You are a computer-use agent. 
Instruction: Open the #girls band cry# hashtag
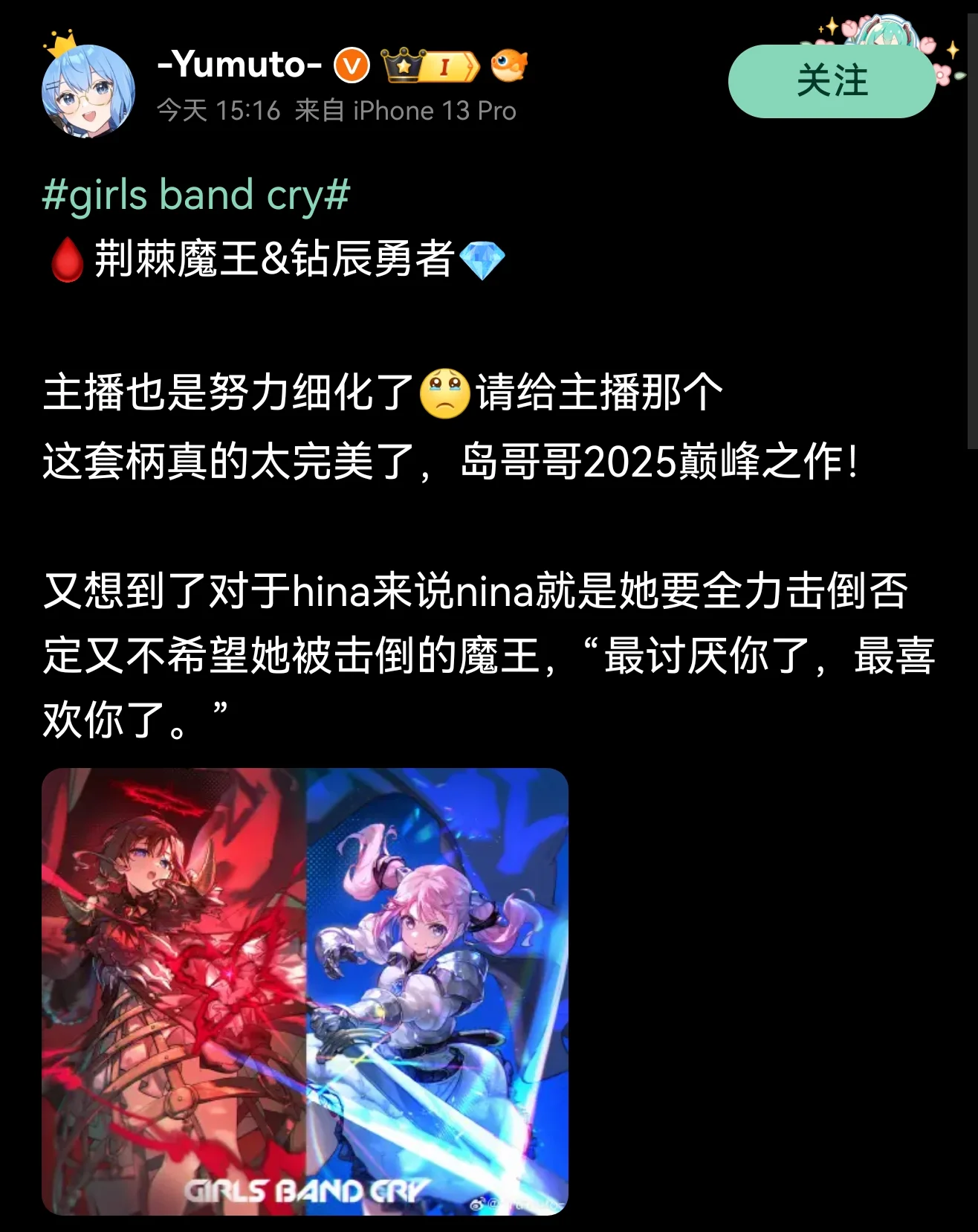click(196, 196)
